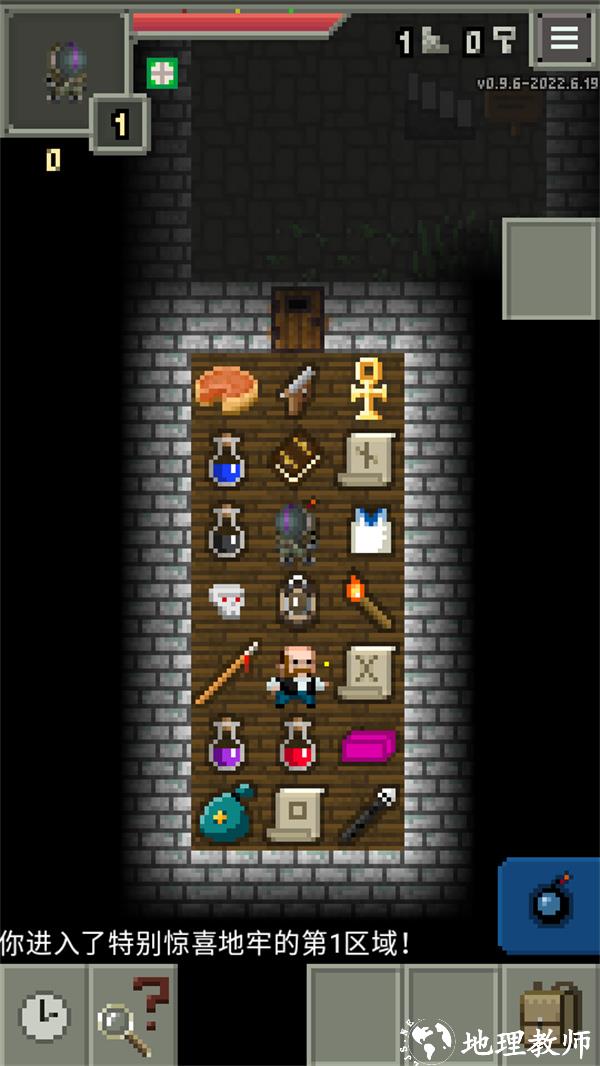Screen dimensions: 600x1066
Task: Tap the golden ankh on the floor
Action: 369,389
